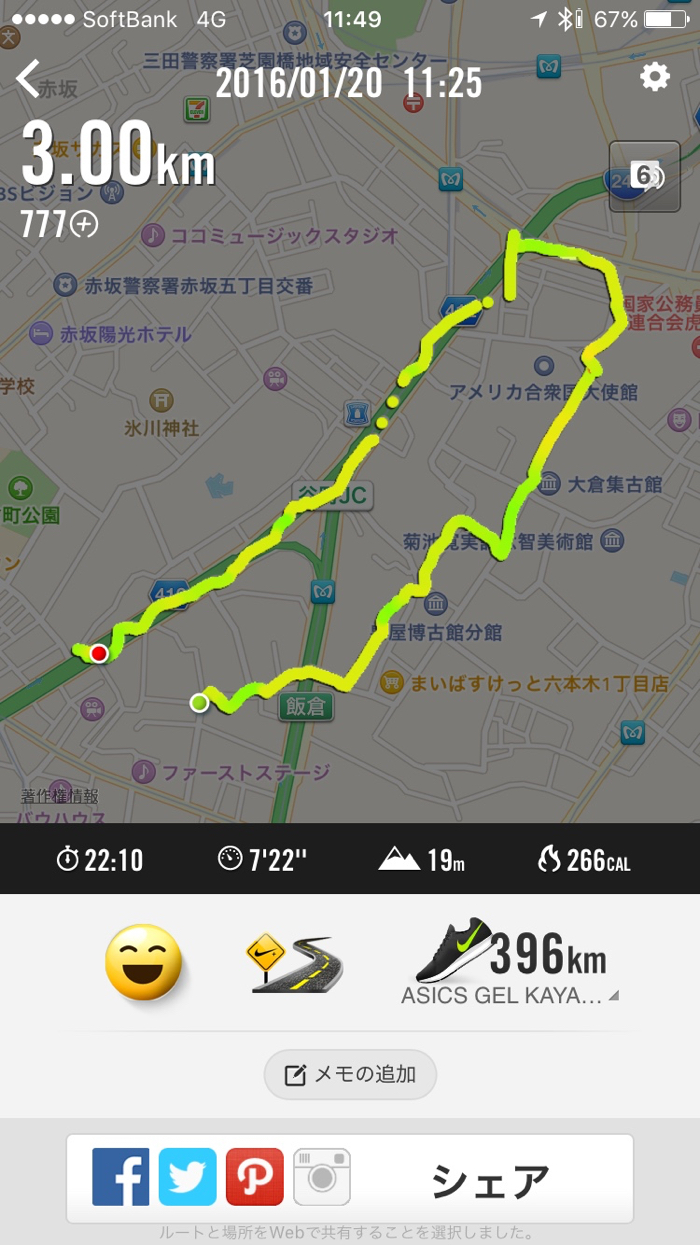
Task: Open the settings gear icon
Action: [x=655, y=77]
